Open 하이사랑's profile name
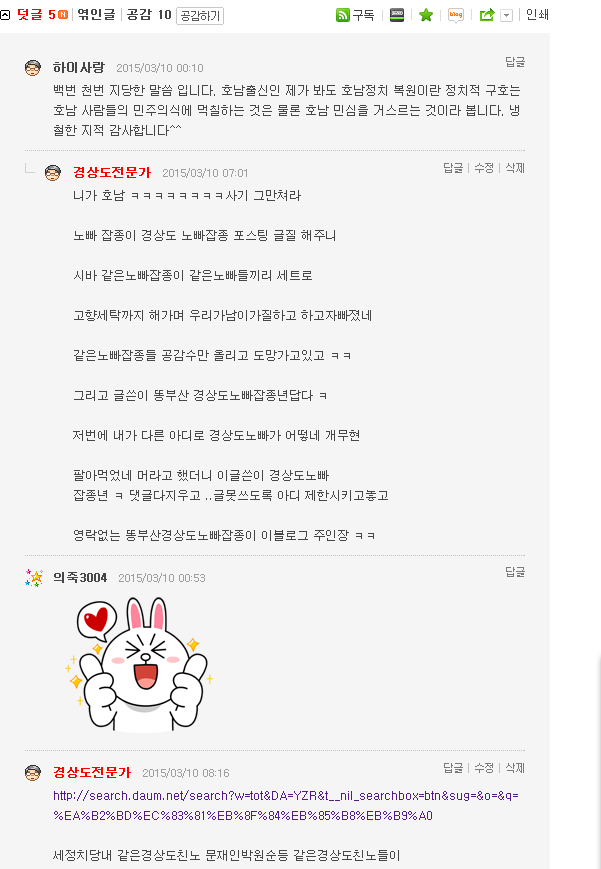The width and height of the screenshot is (601, 869). [x=78, y=68]
